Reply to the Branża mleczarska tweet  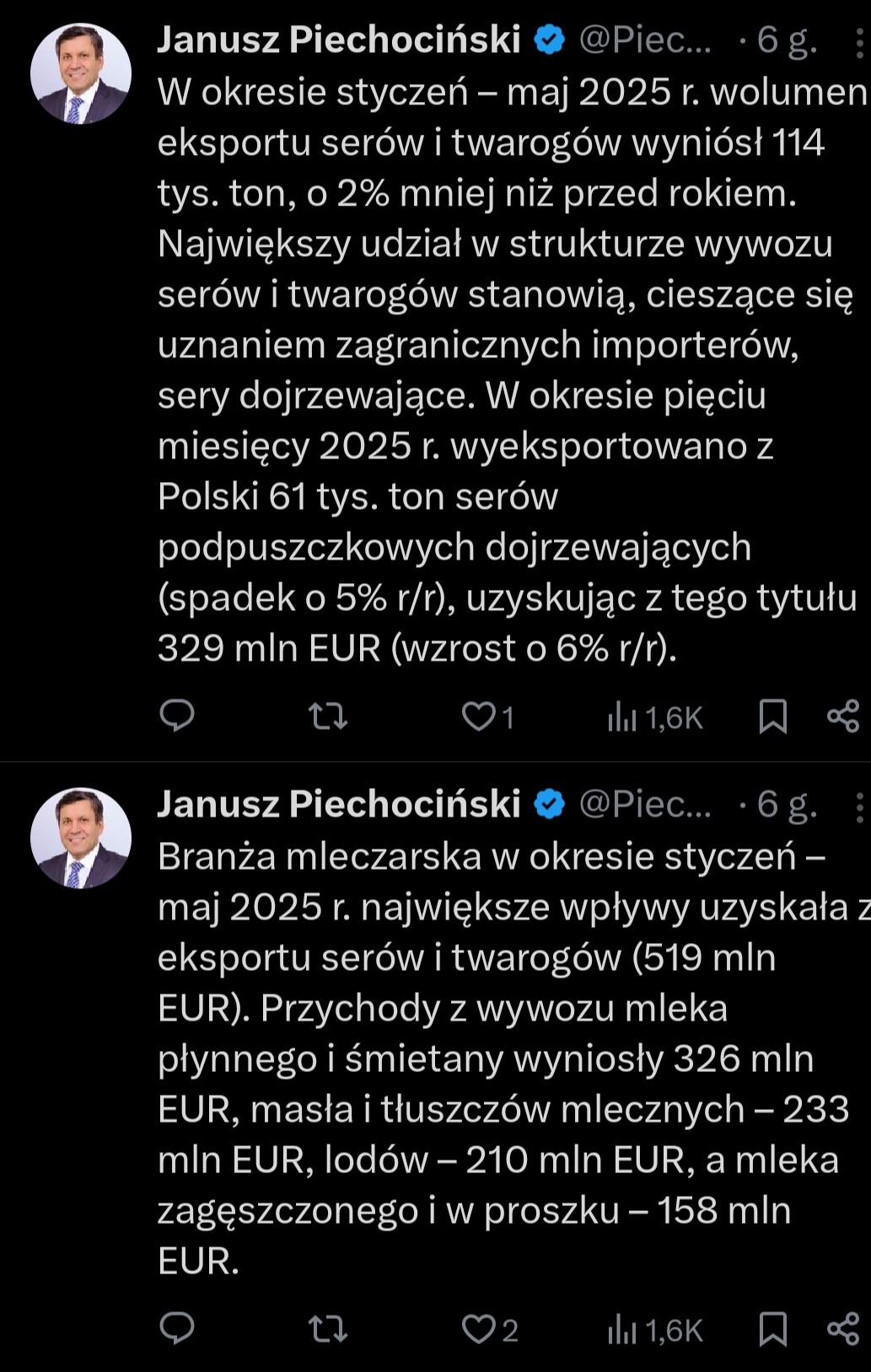177,1329
